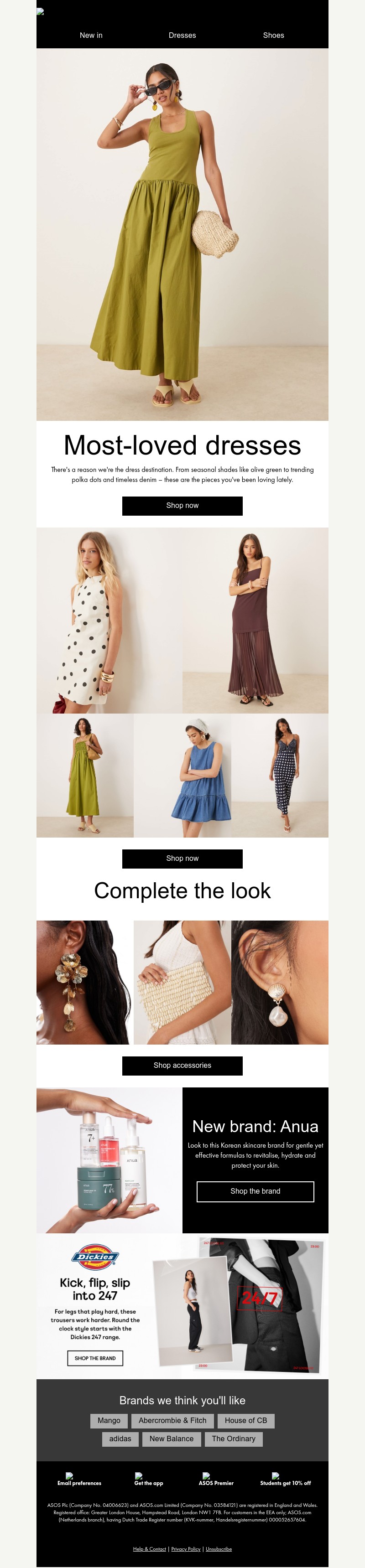Select the Shoes category
Screen dimensions: 365x1568
click(x=273, y=35)
